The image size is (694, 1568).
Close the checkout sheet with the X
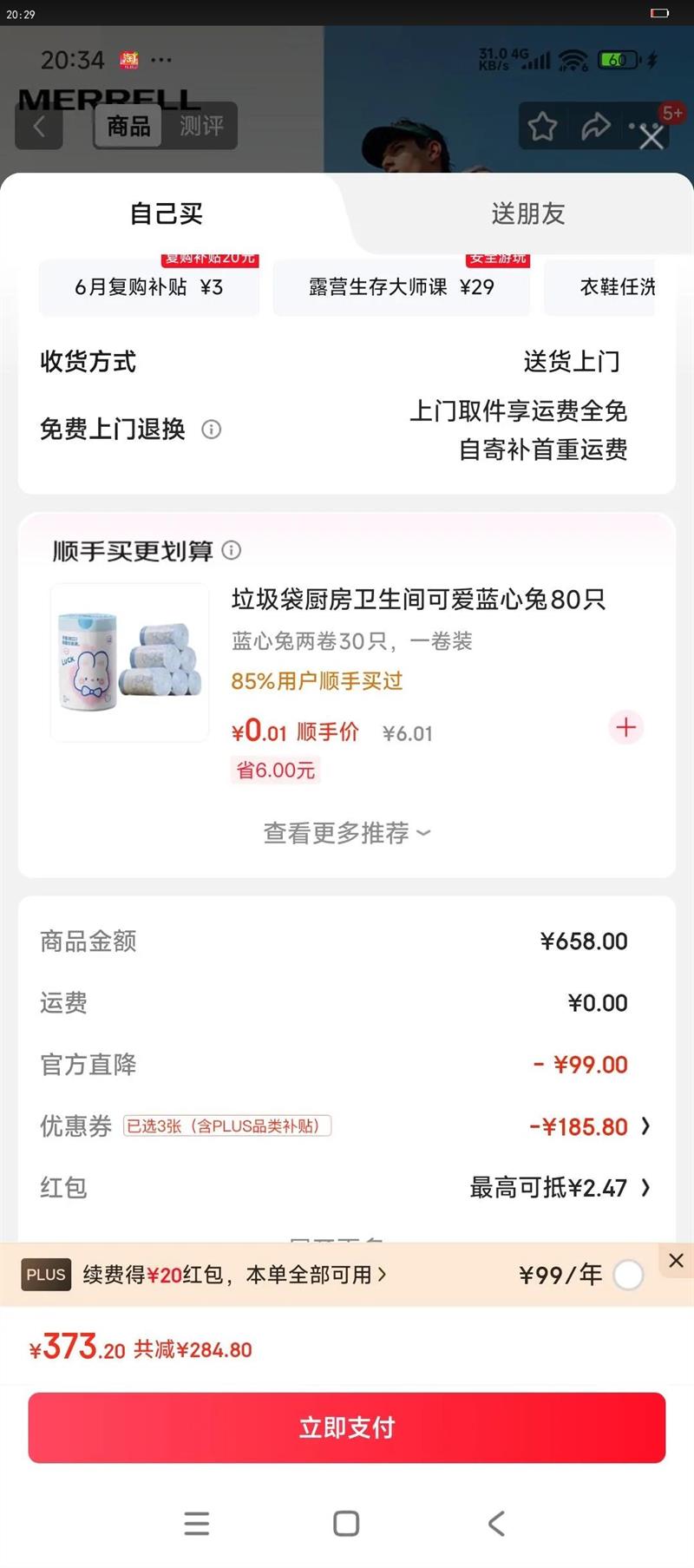[x=651, y=136]
